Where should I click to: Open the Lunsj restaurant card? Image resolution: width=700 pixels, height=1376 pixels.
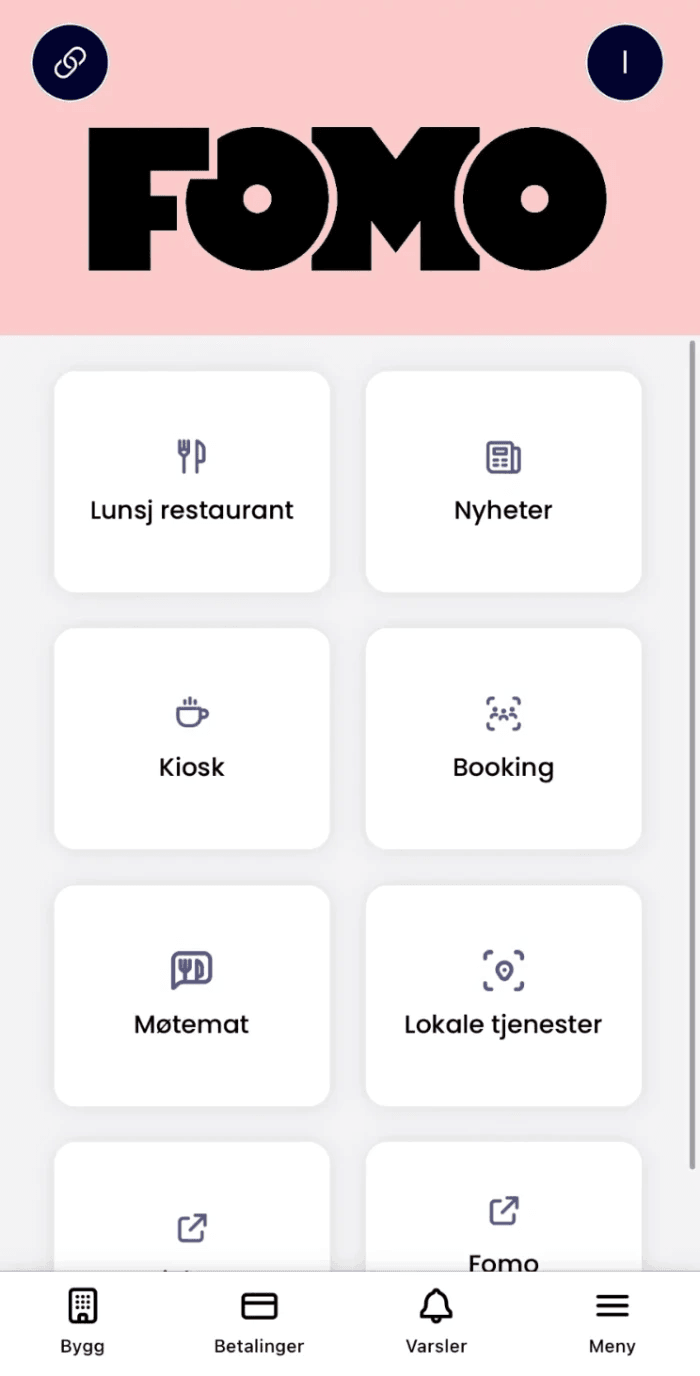pyautogui.click(x=192, y=482)
